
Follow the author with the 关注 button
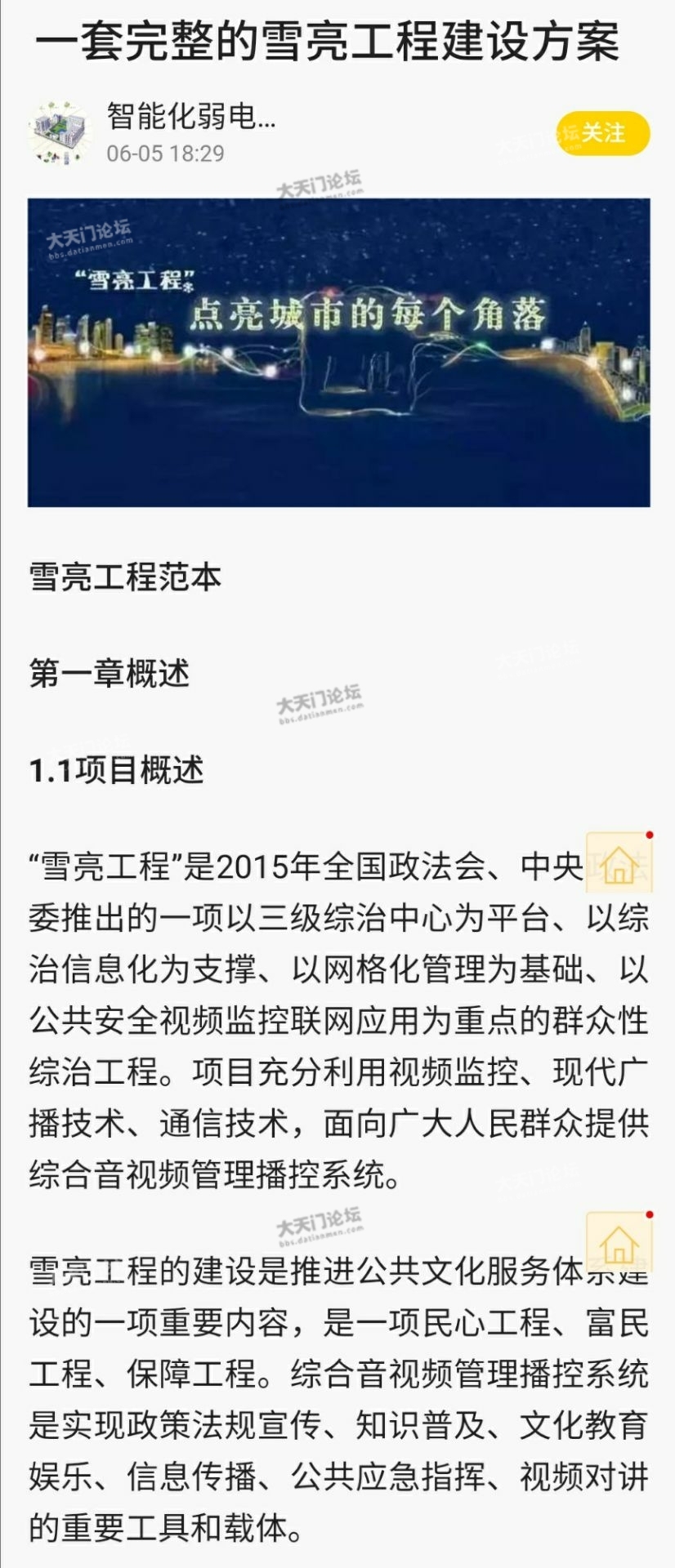(x=603, y=133)
